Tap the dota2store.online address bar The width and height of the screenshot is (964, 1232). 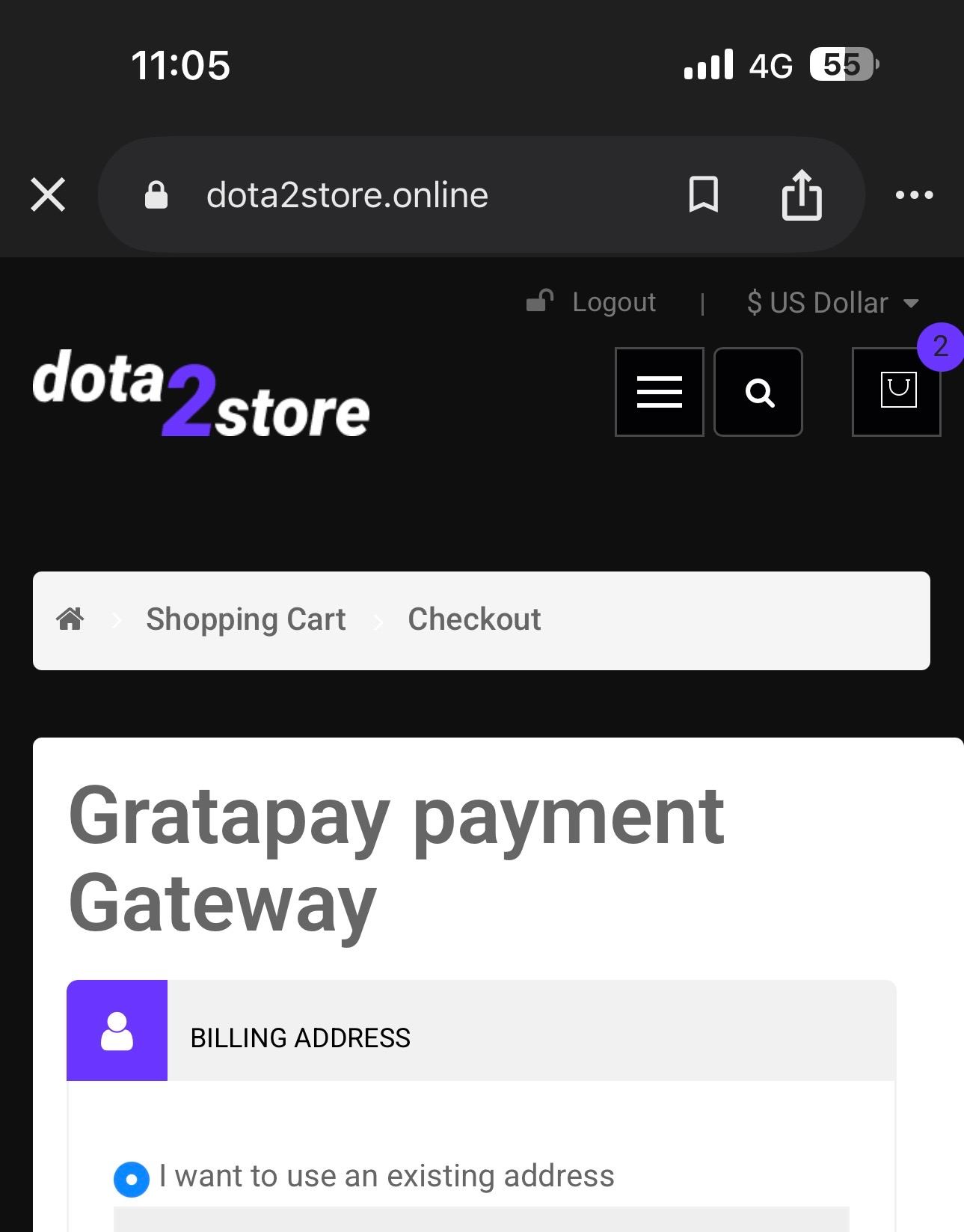347,195
